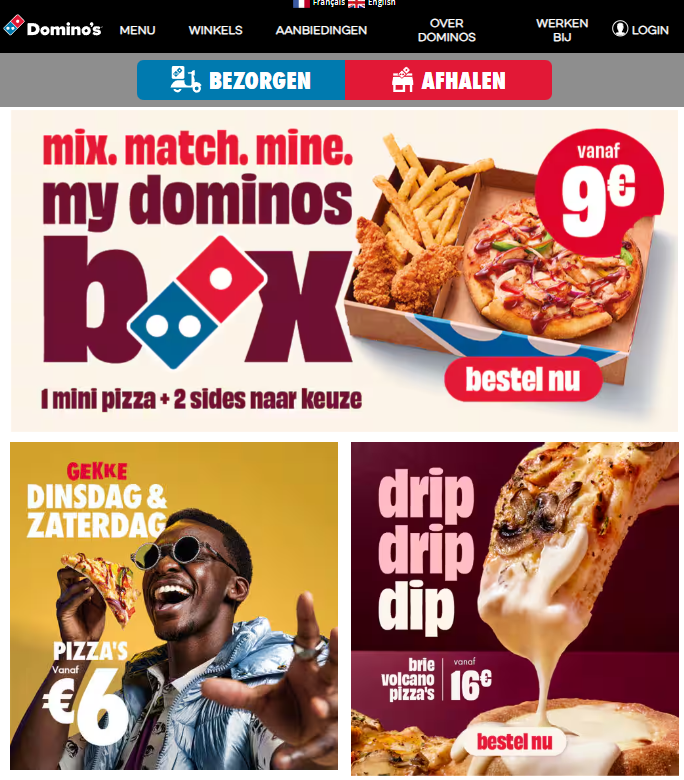Go to the Domino's homepage via logo
The width and height of the screenshot is (684, 780).
(53, 29)
